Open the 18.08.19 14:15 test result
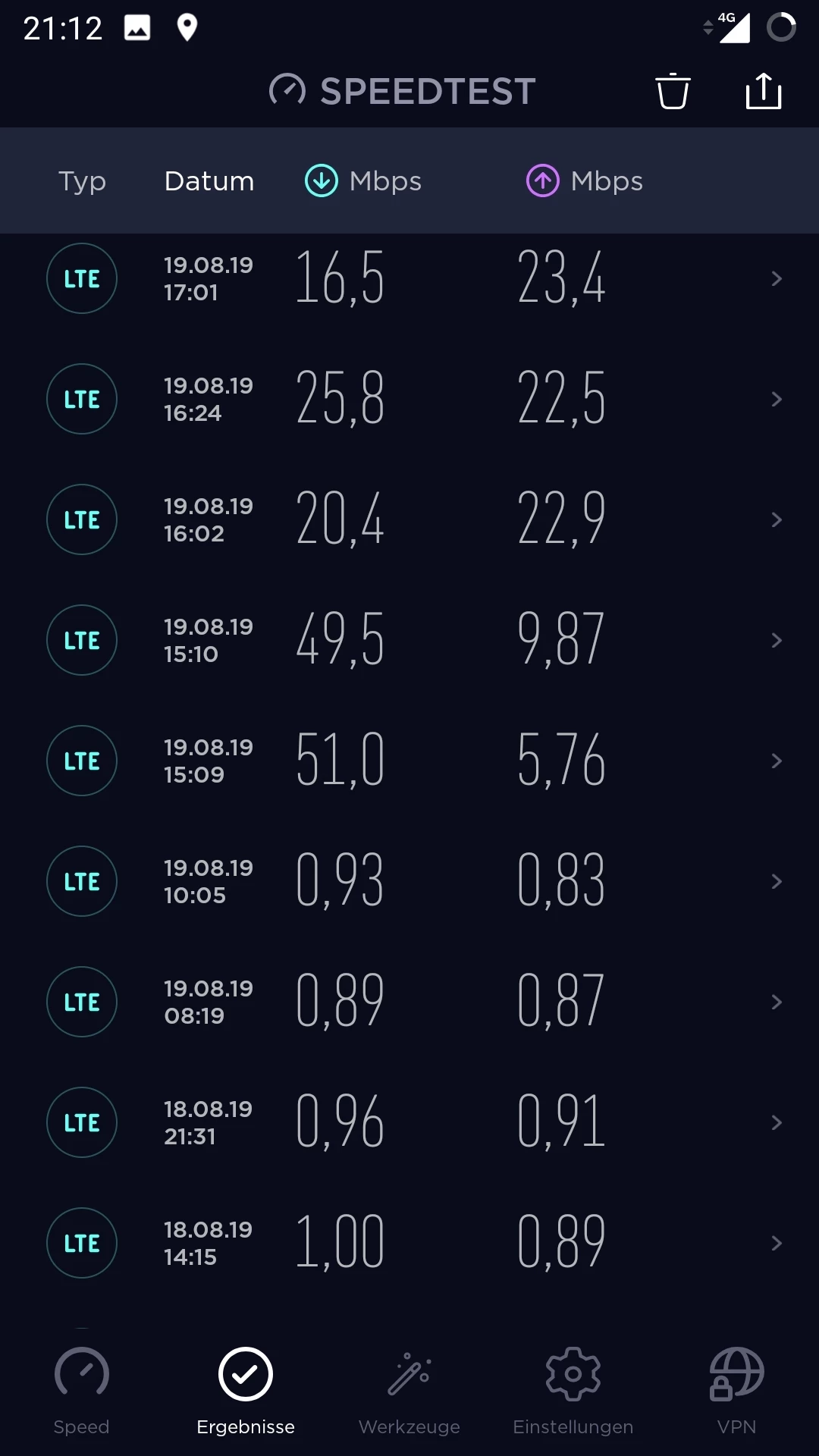The image size is (819, 1456). tap(409, 1244)
